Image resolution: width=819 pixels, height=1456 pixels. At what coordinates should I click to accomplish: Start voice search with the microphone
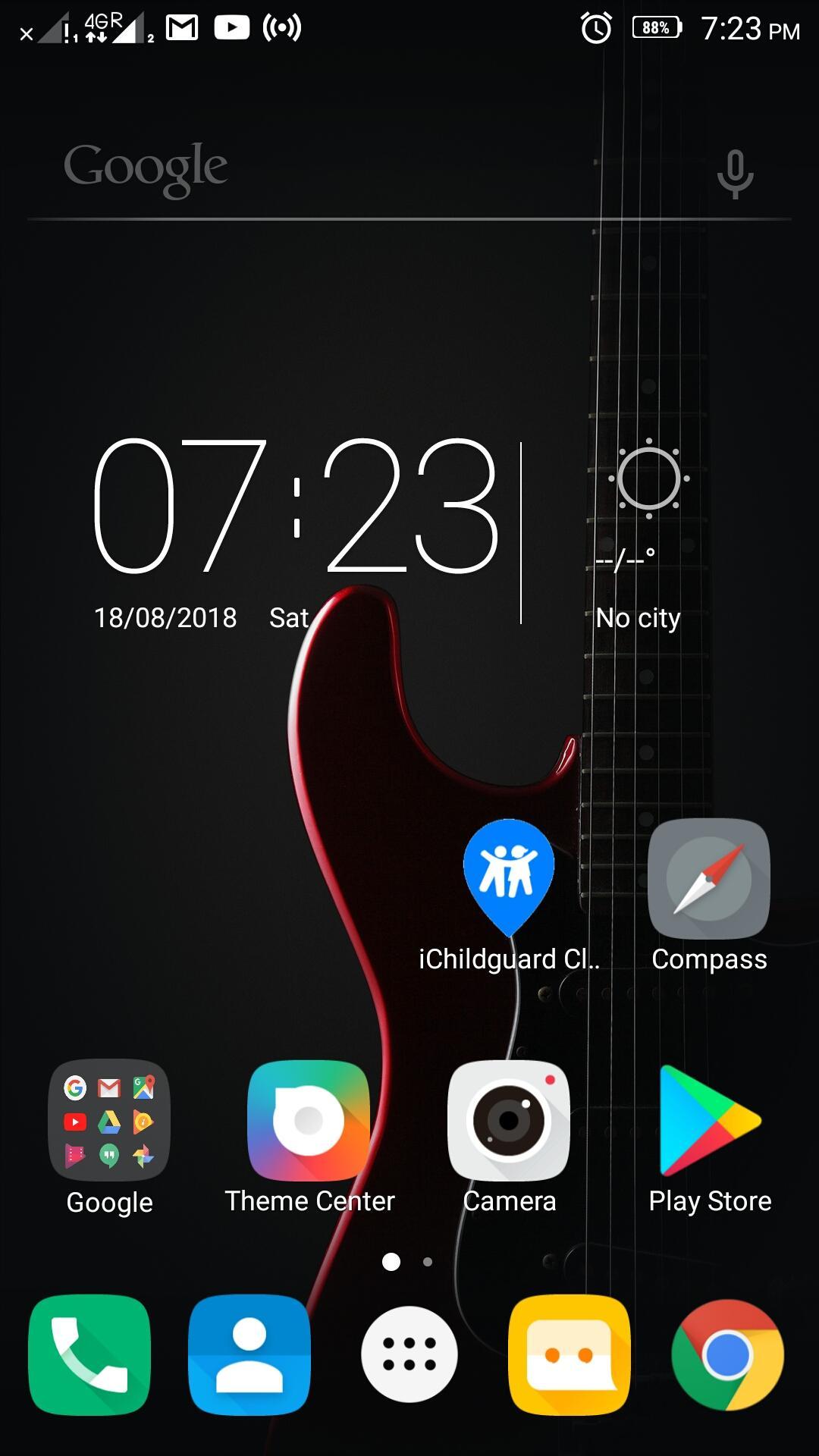(735, 173)
